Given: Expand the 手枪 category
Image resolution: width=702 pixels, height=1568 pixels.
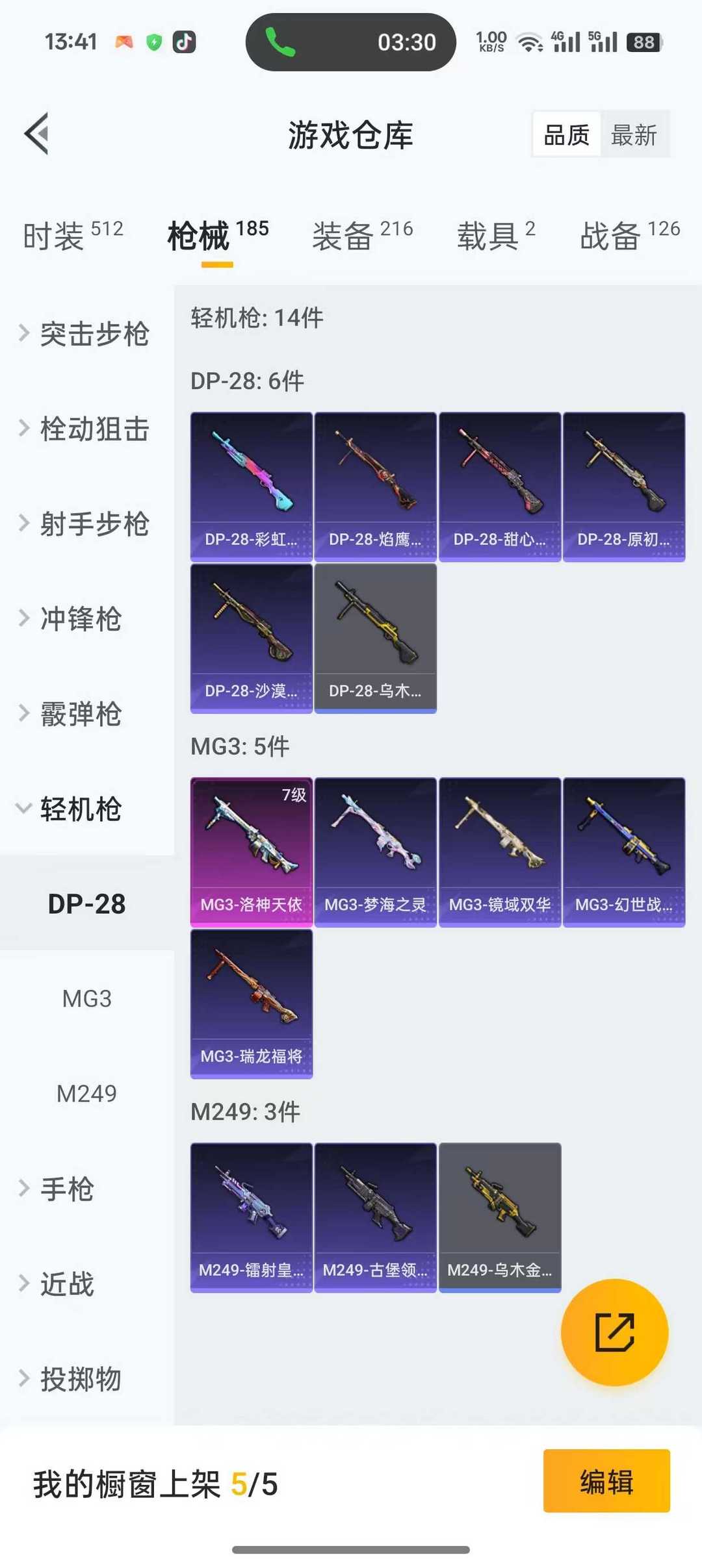Looking at the screenshot, I should pos(68,1189).
